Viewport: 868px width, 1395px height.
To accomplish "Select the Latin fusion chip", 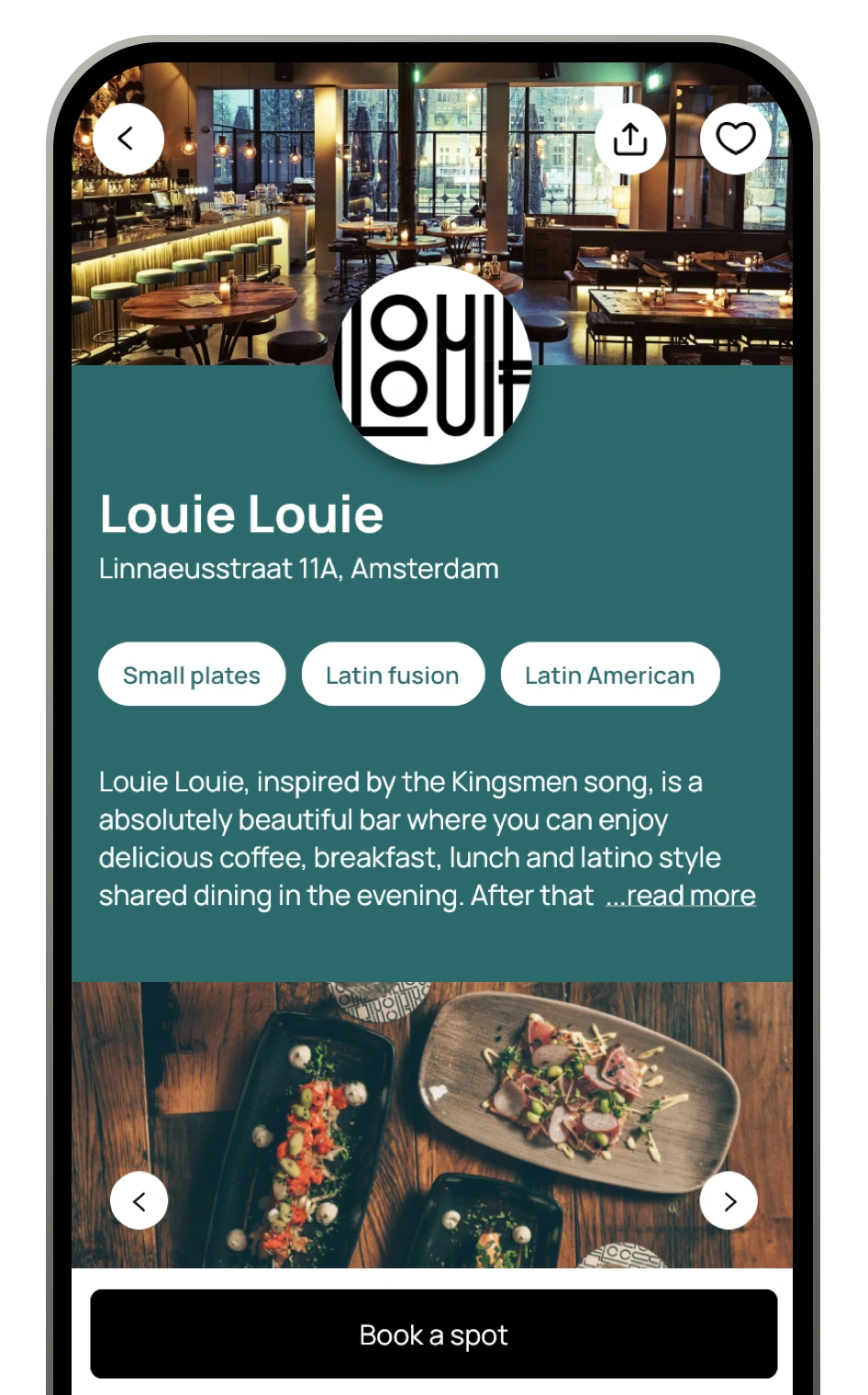I will 393,675.
